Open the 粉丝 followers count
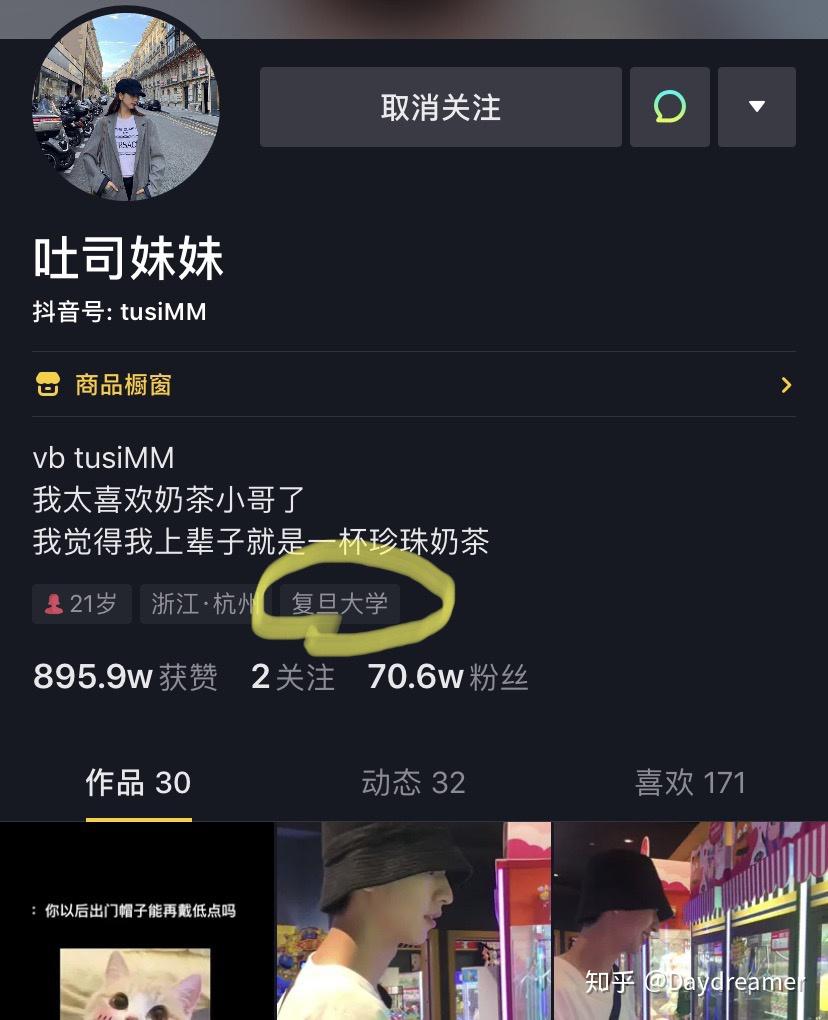 (x=447, y=677)
